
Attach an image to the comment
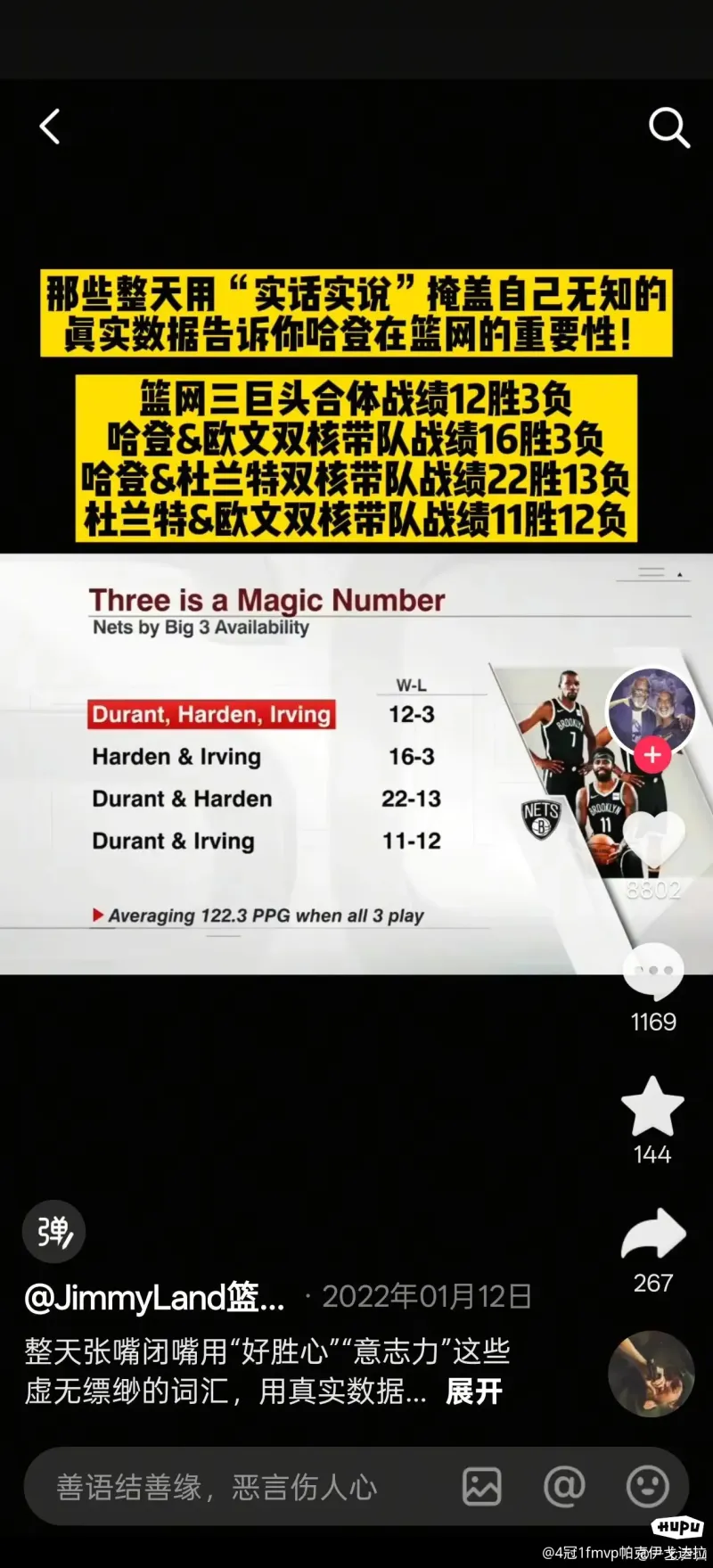(482, 1486)
